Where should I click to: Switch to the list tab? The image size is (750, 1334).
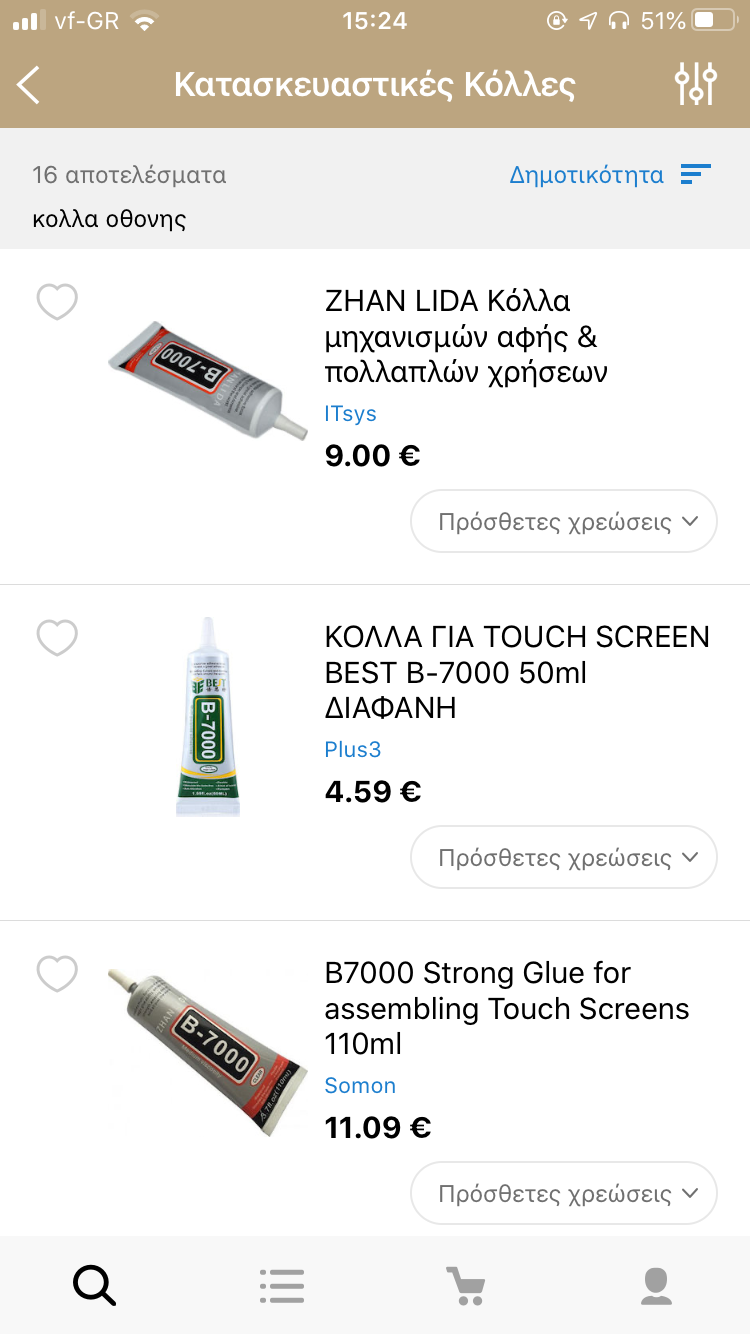point(281,1285)
